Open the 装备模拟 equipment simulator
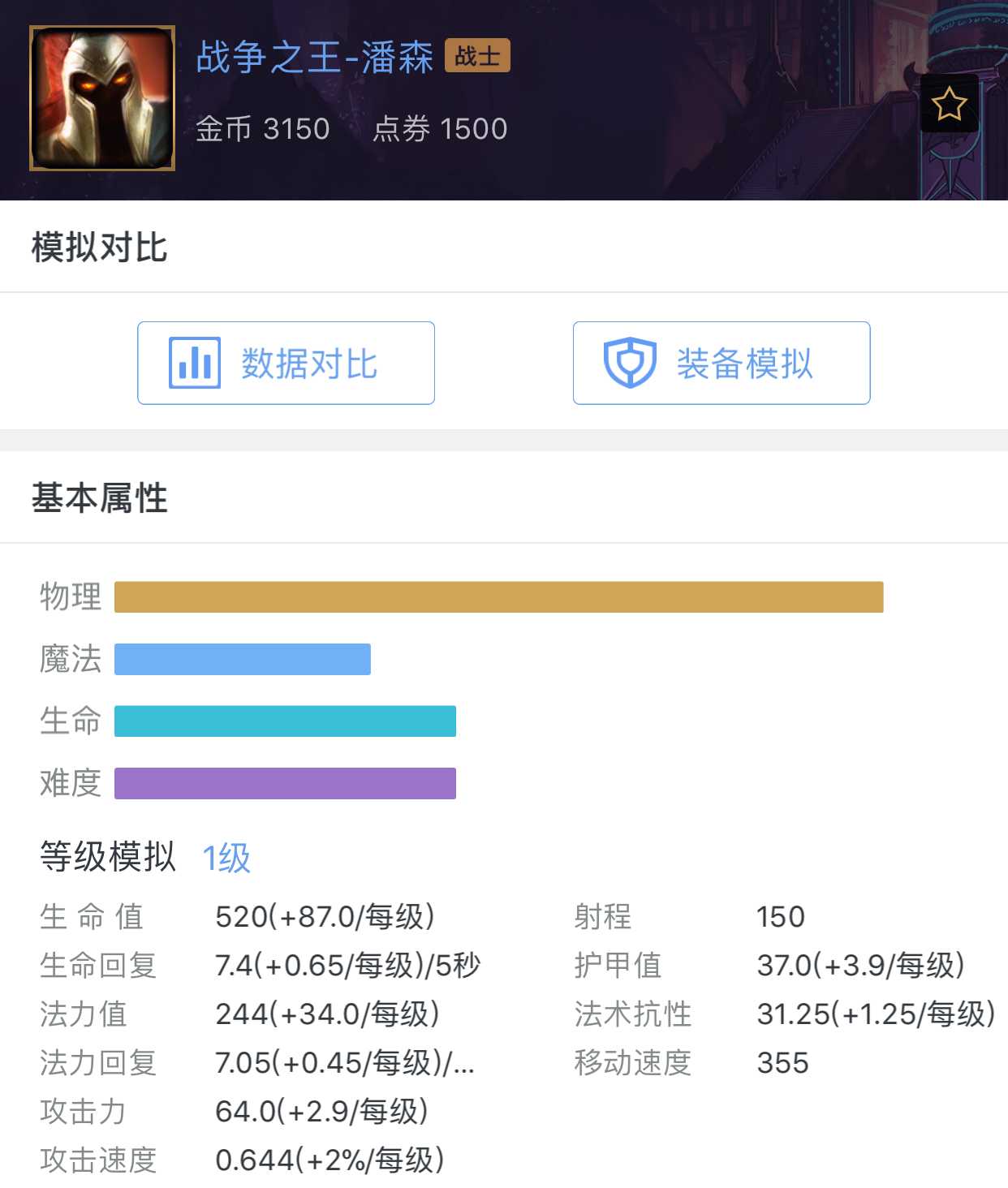 point(721,363)
